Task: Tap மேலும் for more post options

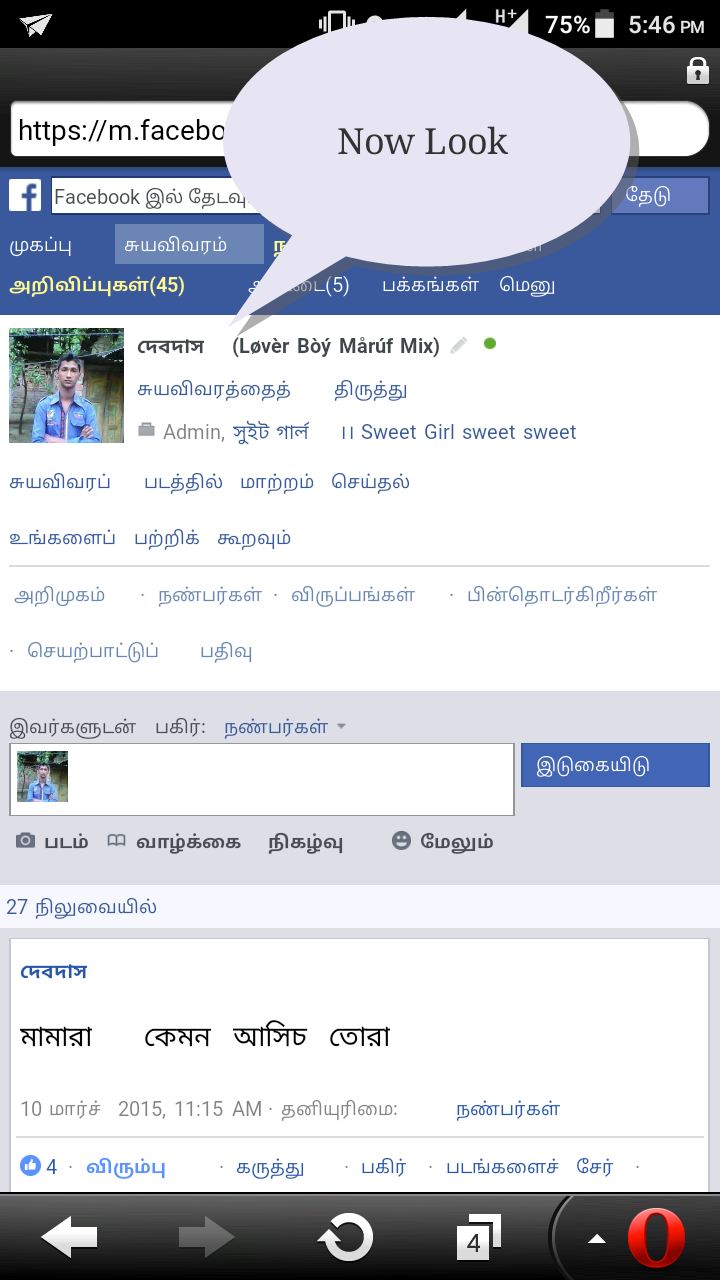Action: 442,842
